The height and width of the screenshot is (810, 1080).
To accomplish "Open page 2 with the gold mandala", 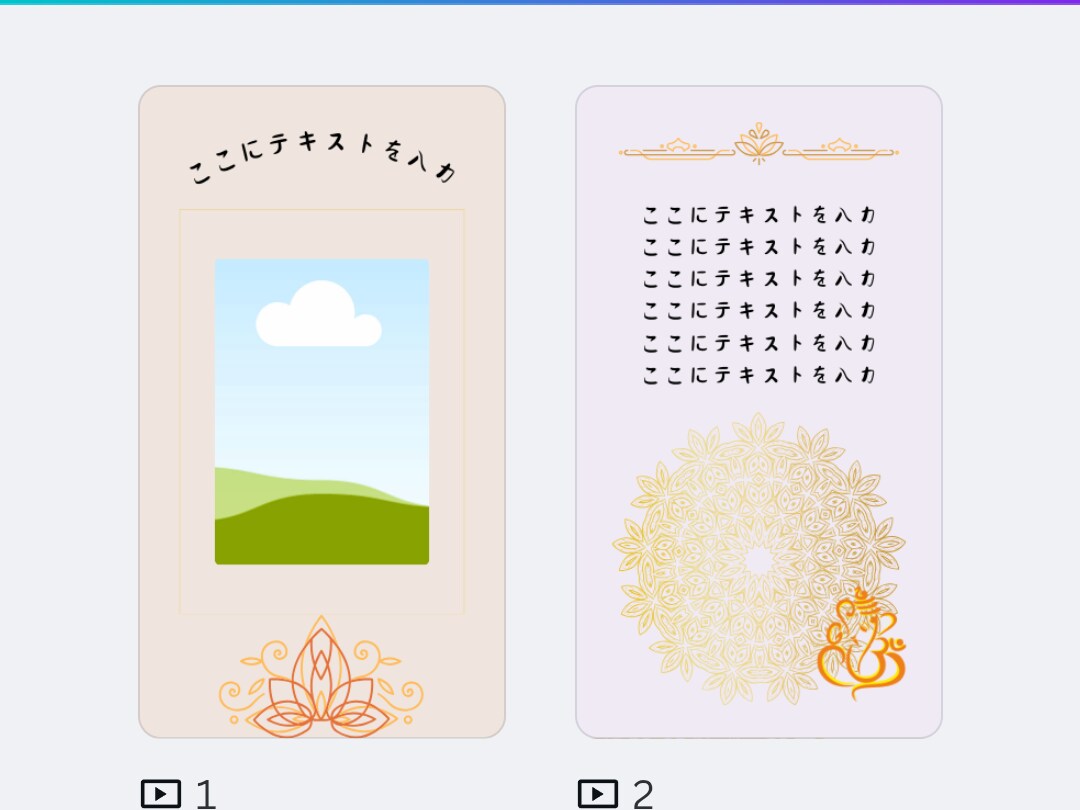I will (x=758, y=412).
